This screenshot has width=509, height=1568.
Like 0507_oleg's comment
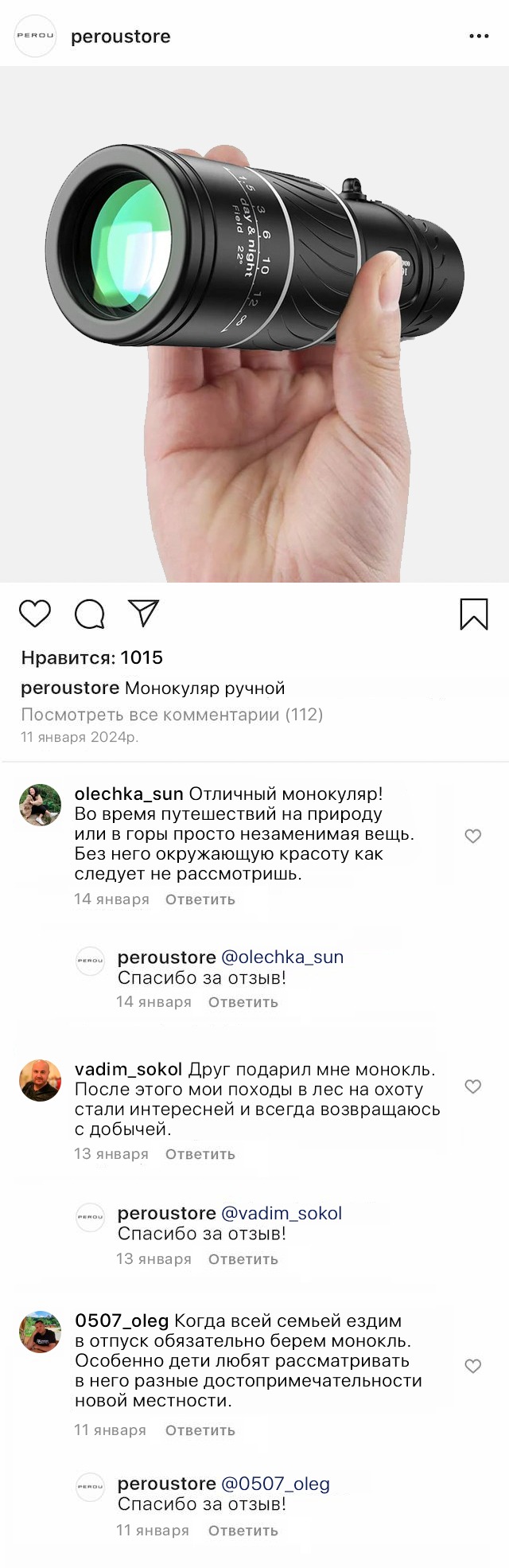point(473,1367)
